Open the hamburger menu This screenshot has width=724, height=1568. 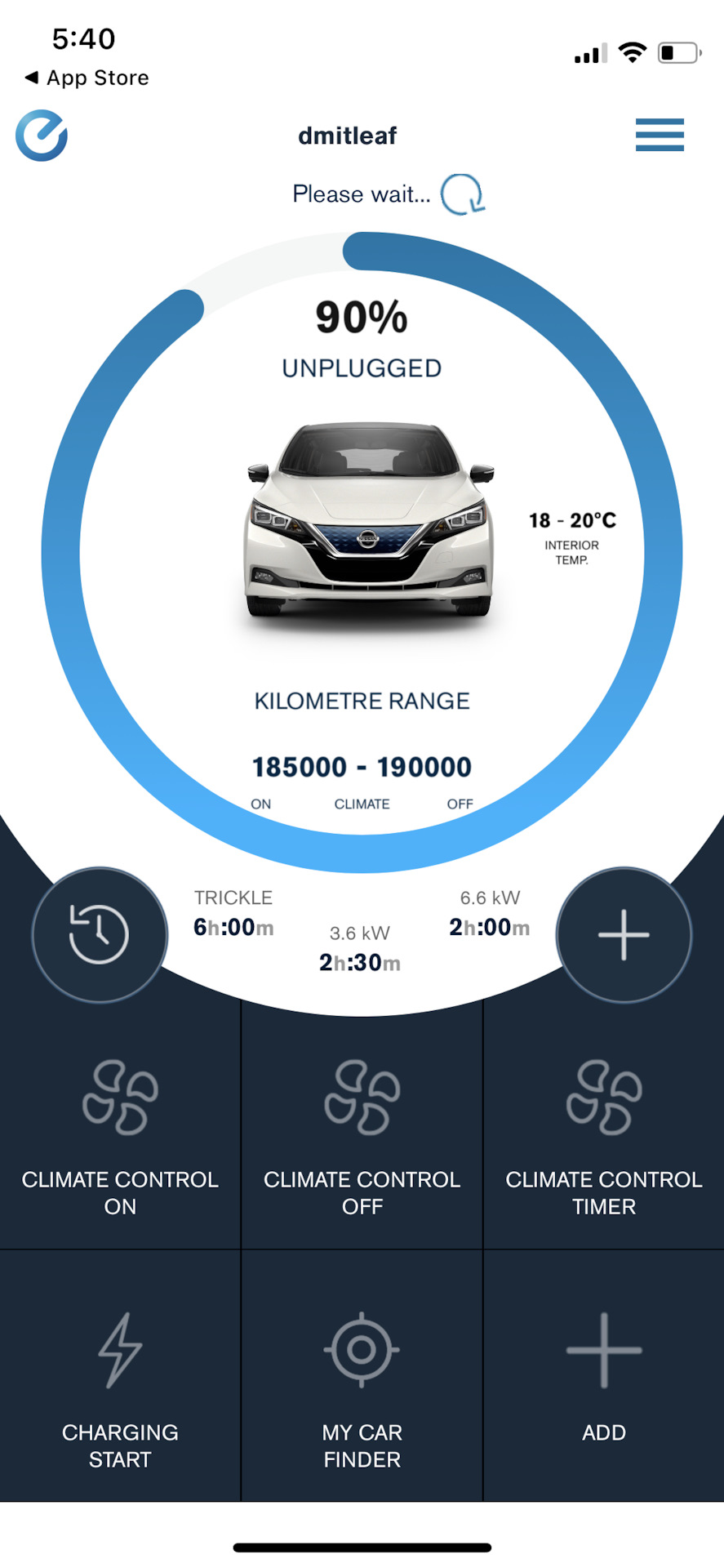[660, 135]
